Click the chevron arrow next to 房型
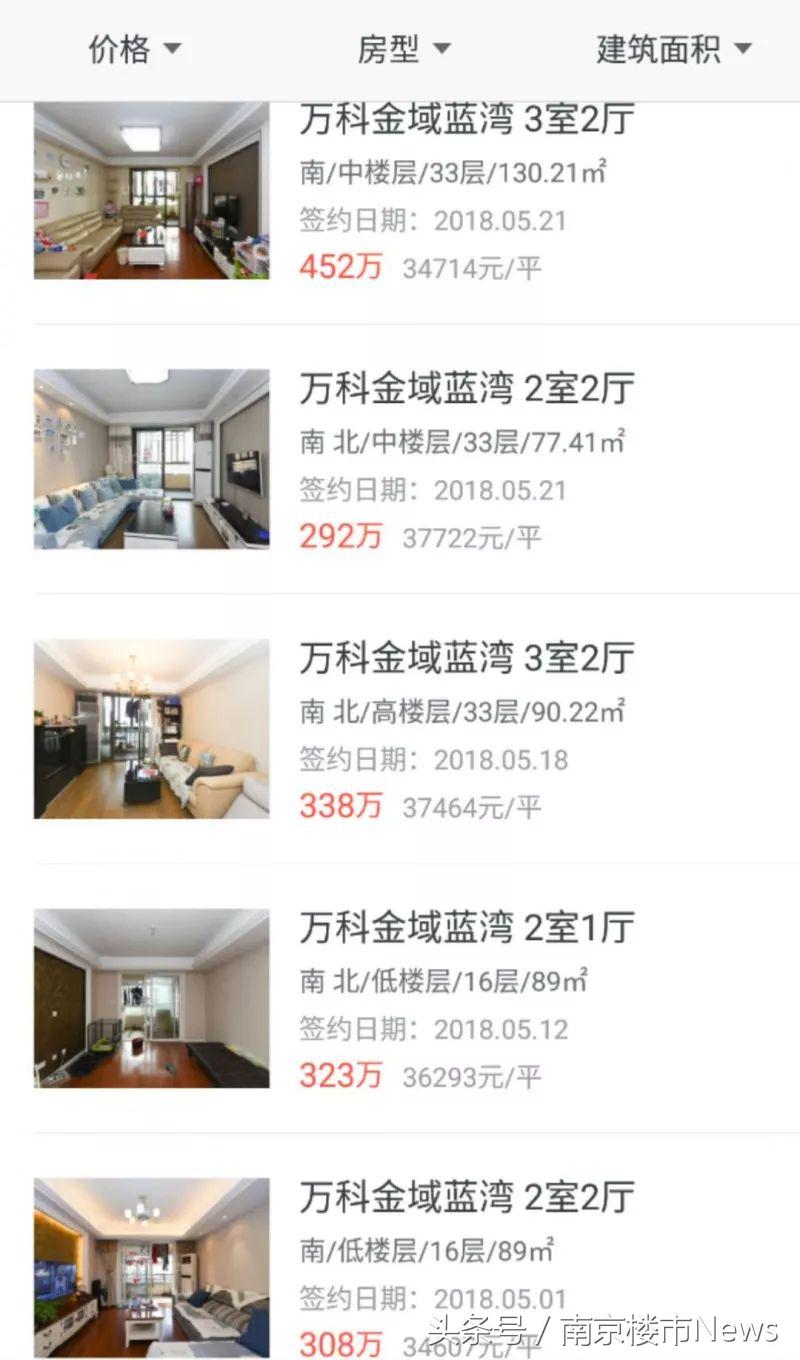The height and width of the screenshot is (1360, 800). pyautogui.click(x=443, y=48)
